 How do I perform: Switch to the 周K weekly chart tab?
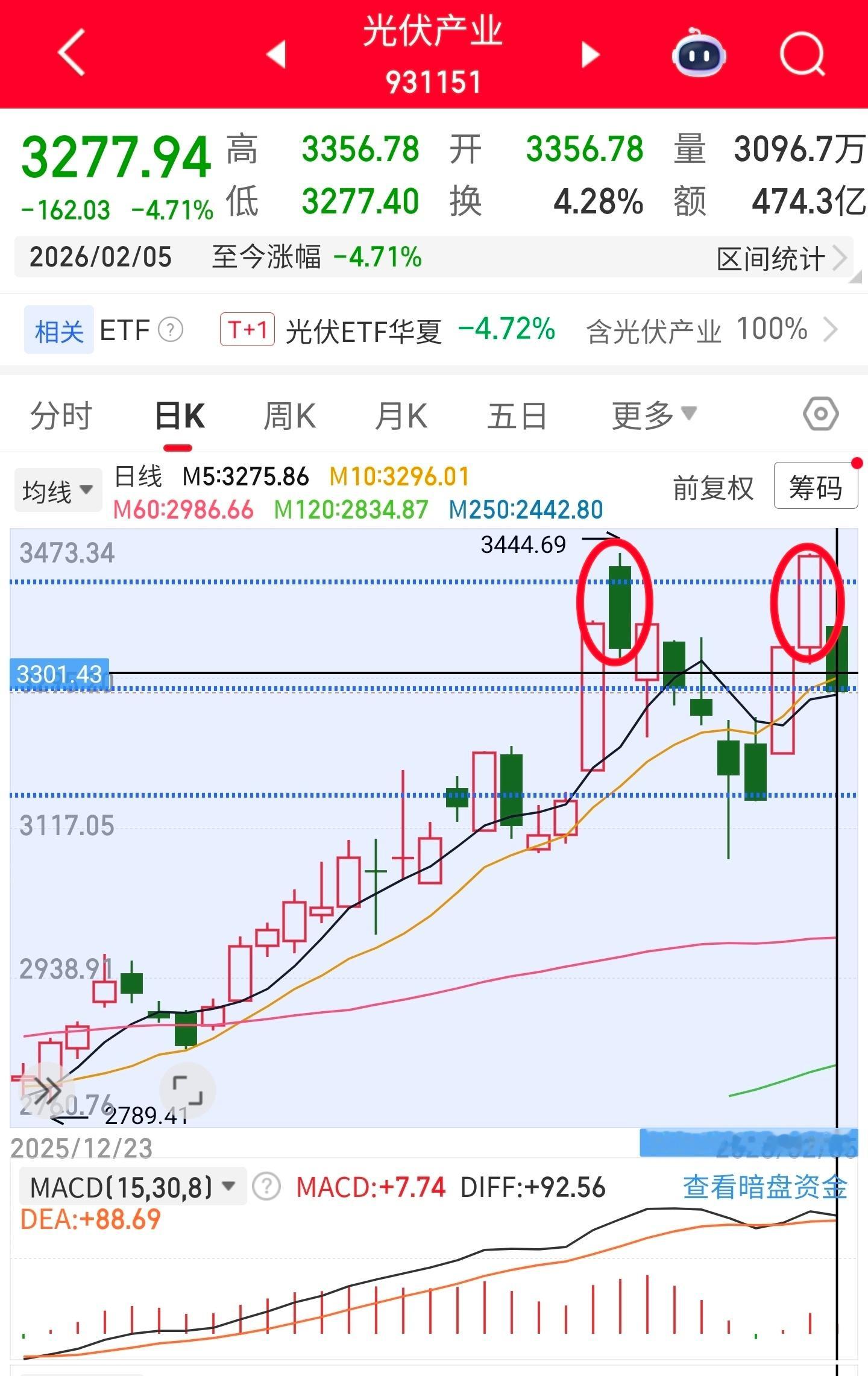coord(289,414)
